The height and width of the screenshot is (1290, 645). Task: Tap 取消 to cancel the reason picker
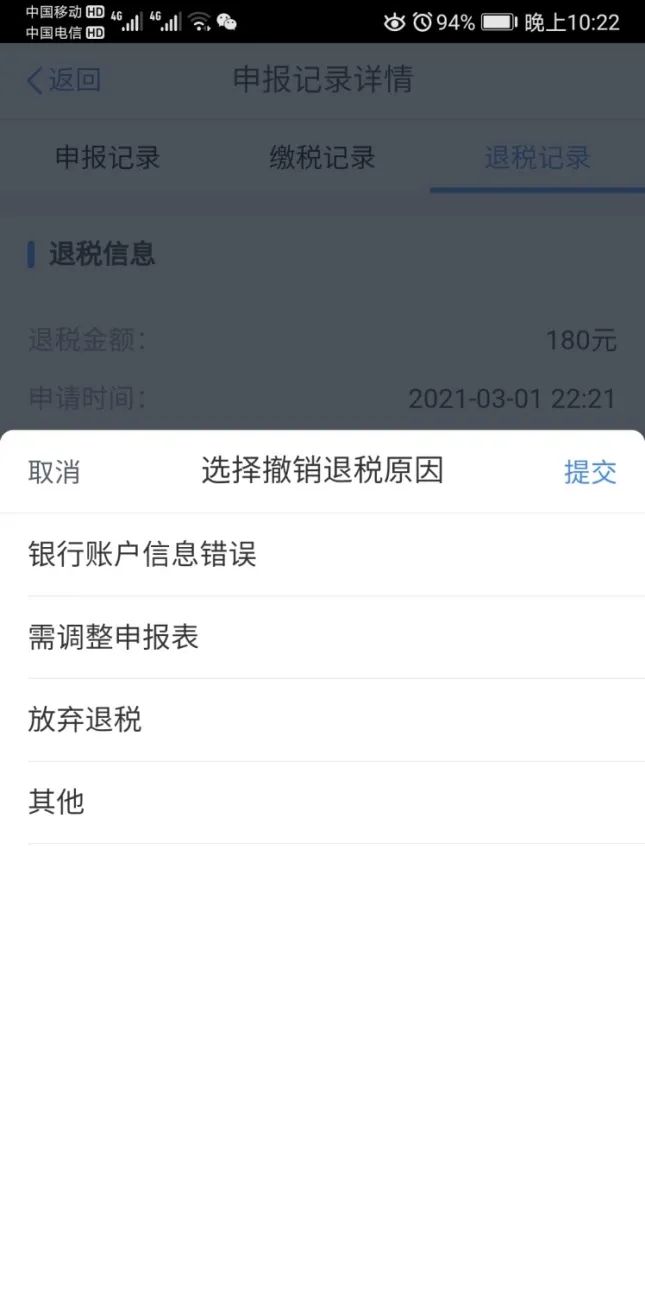[54, 472]
